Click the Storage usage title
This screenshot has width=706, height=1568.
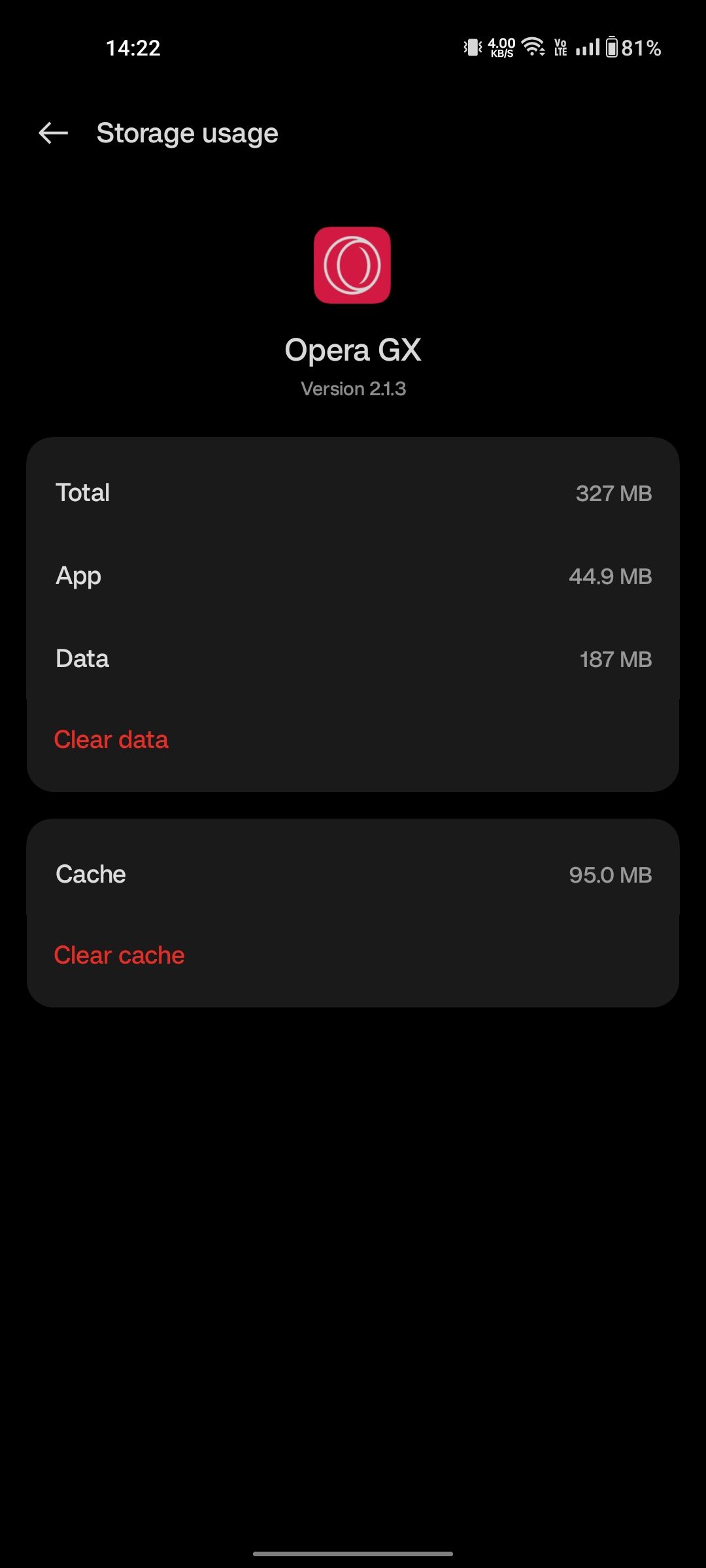point(186,133)
